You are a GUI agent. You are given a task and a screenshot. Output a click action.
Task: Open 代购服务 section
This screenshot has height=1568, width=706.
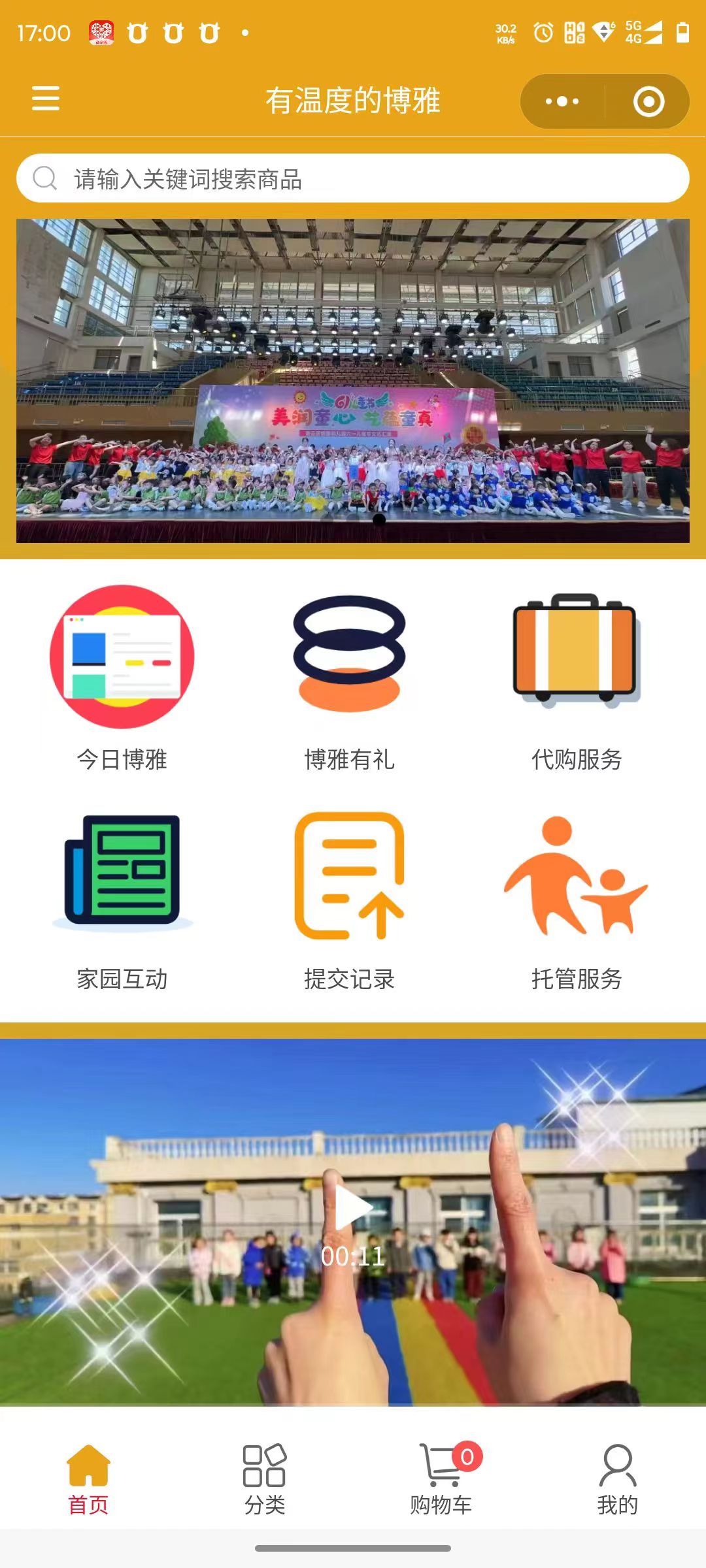(577, 676)
